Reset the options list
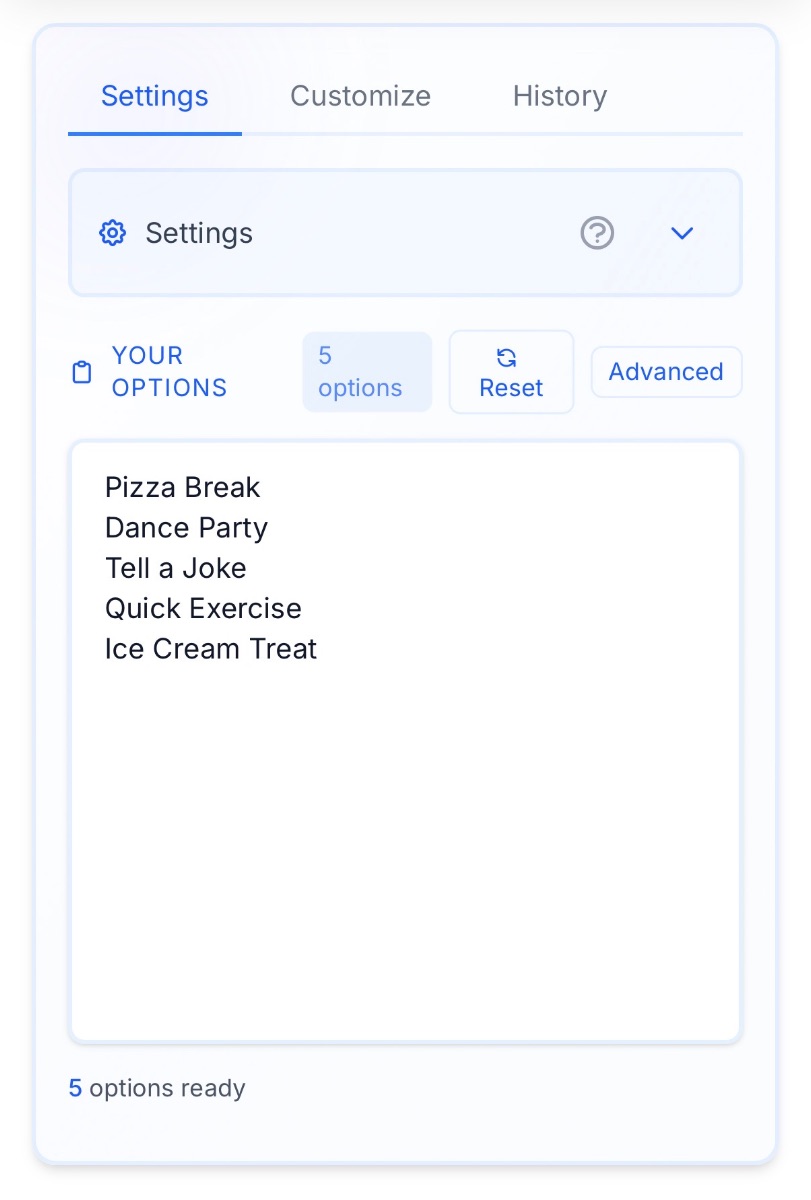Screen dimensions: 811x1200 [511, 372]
